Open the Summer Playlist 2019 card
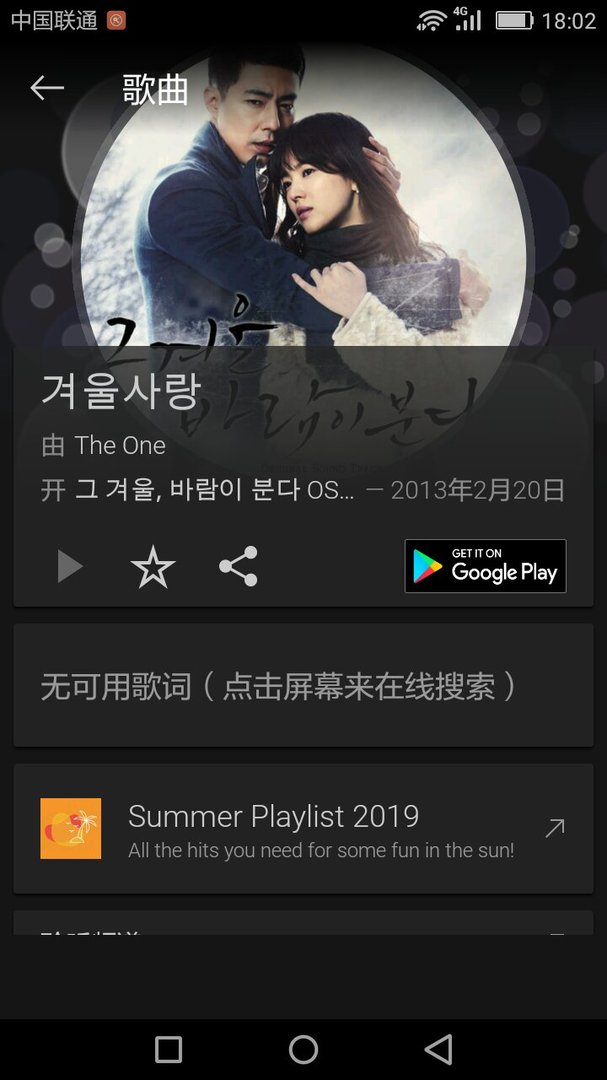The image size is (607, 1080). (x=303, y=828)
